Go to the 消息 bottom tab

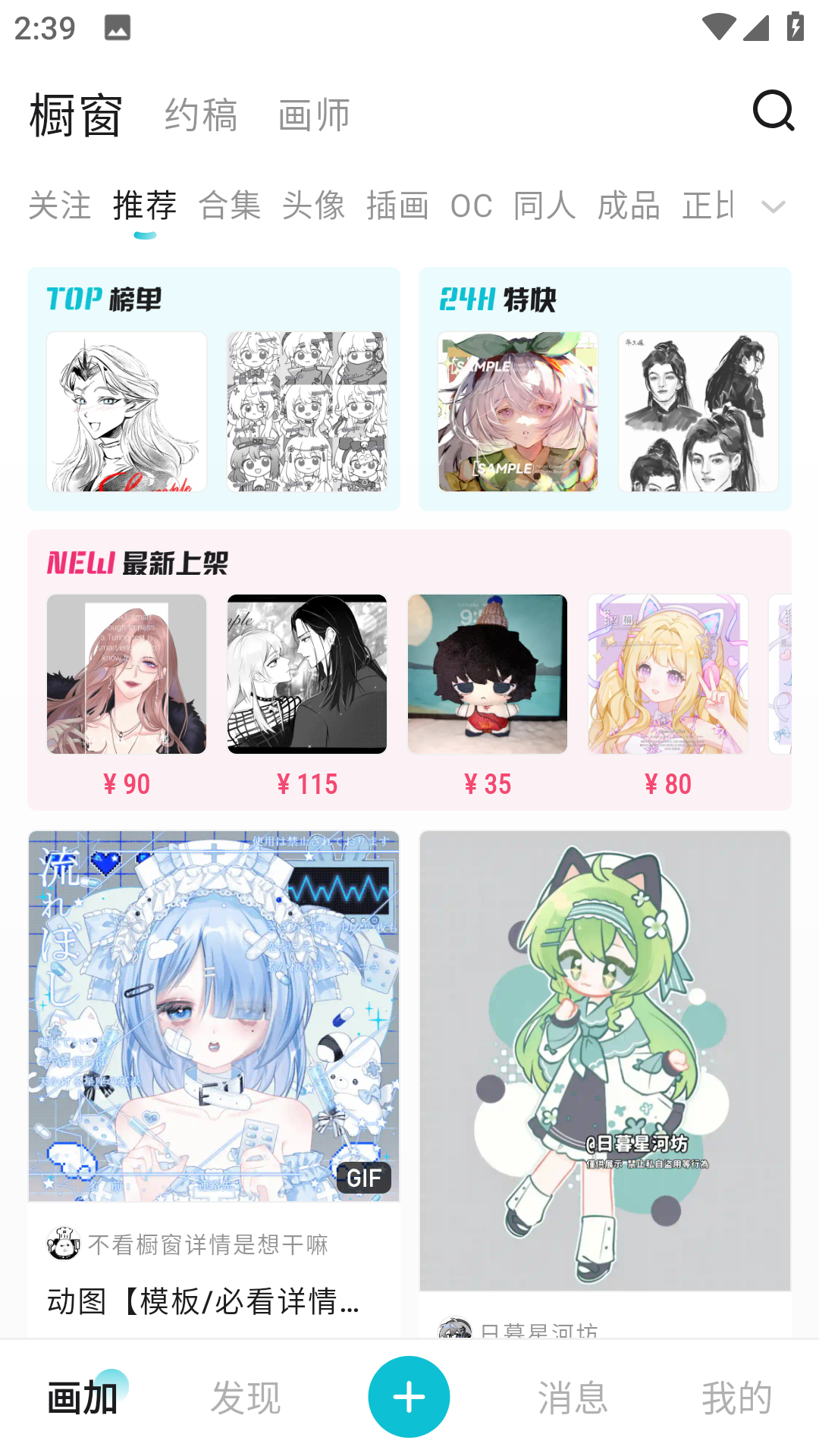click(x=573, y=1398)
